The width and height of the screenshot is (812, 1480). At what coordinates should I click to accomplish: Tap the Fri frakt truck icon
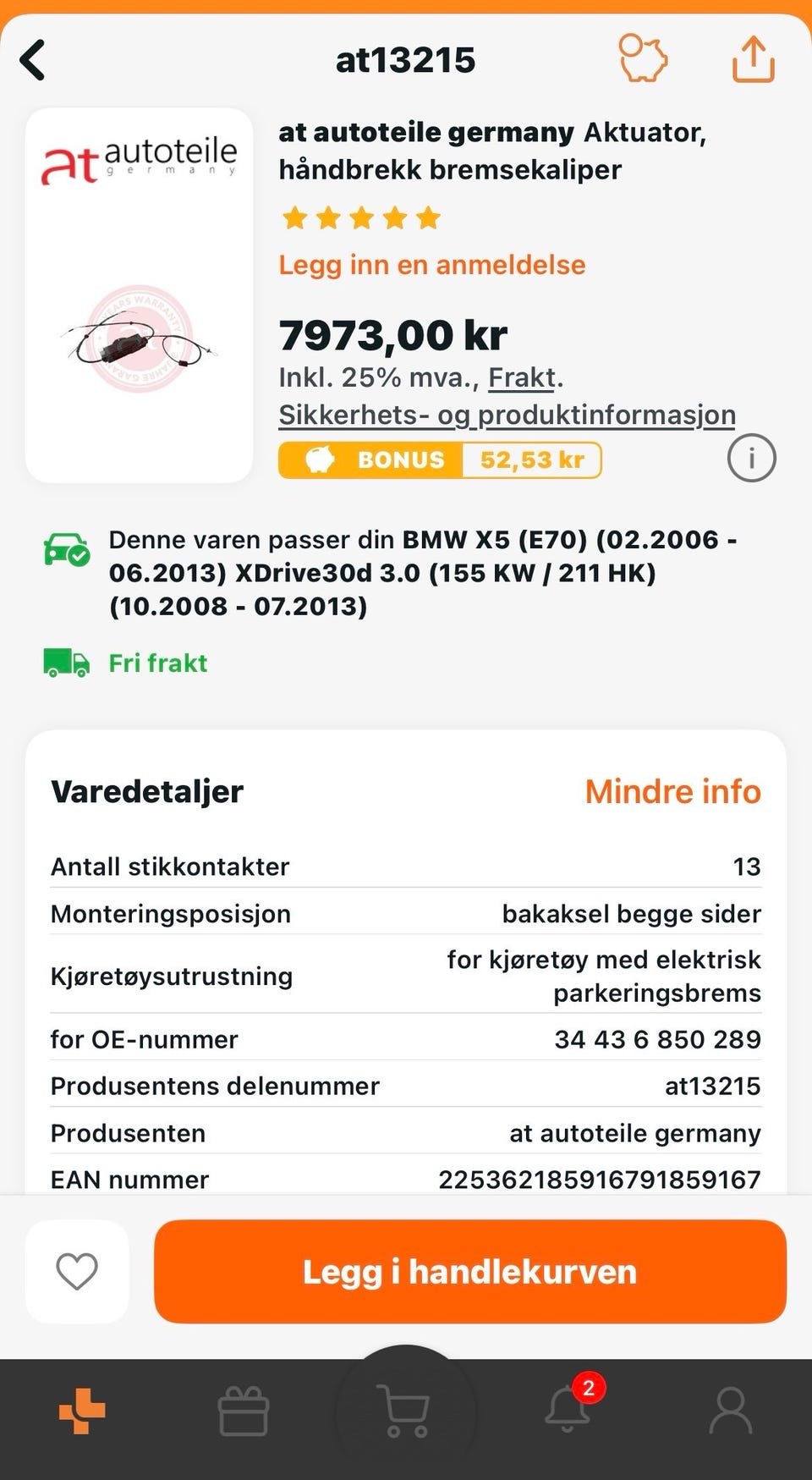tap(65, 663)
